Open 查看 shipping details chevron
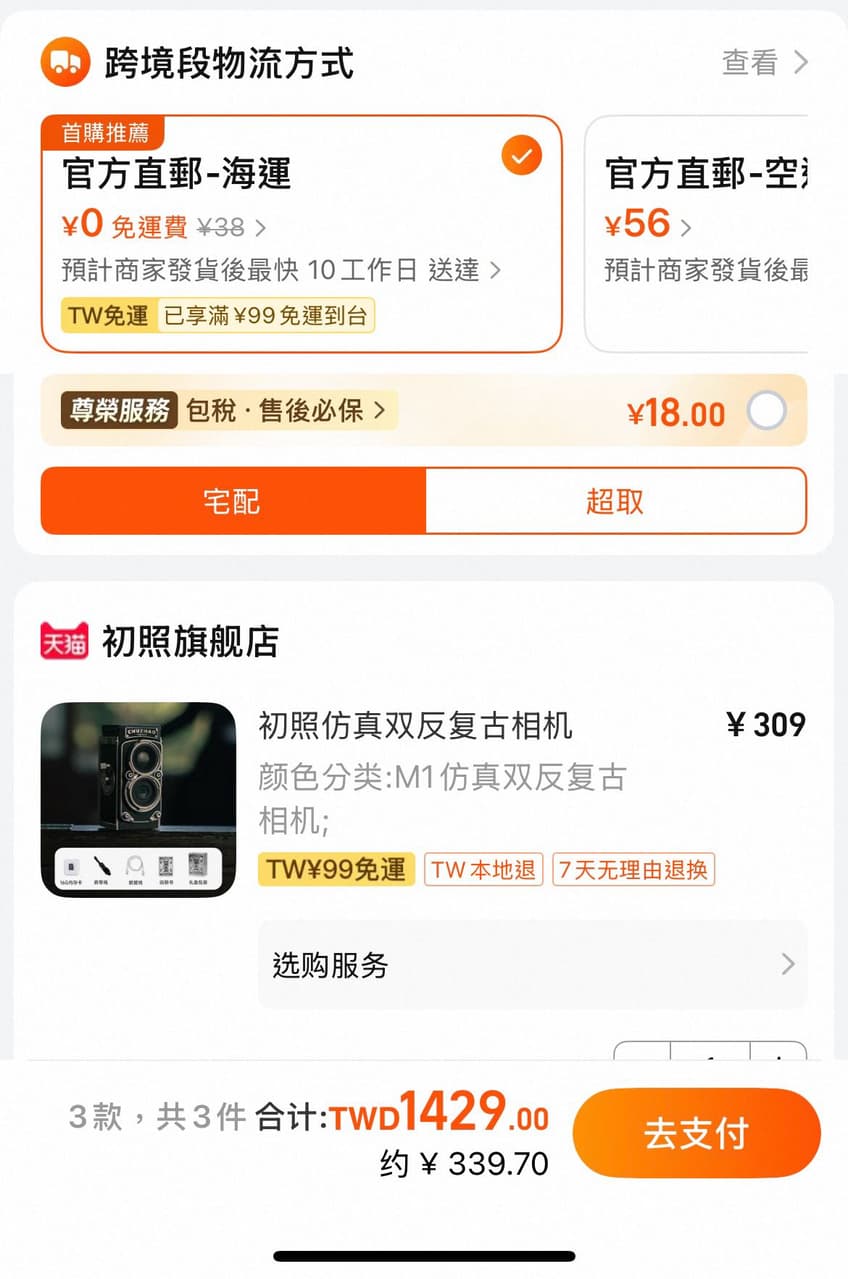 [765, 62]
